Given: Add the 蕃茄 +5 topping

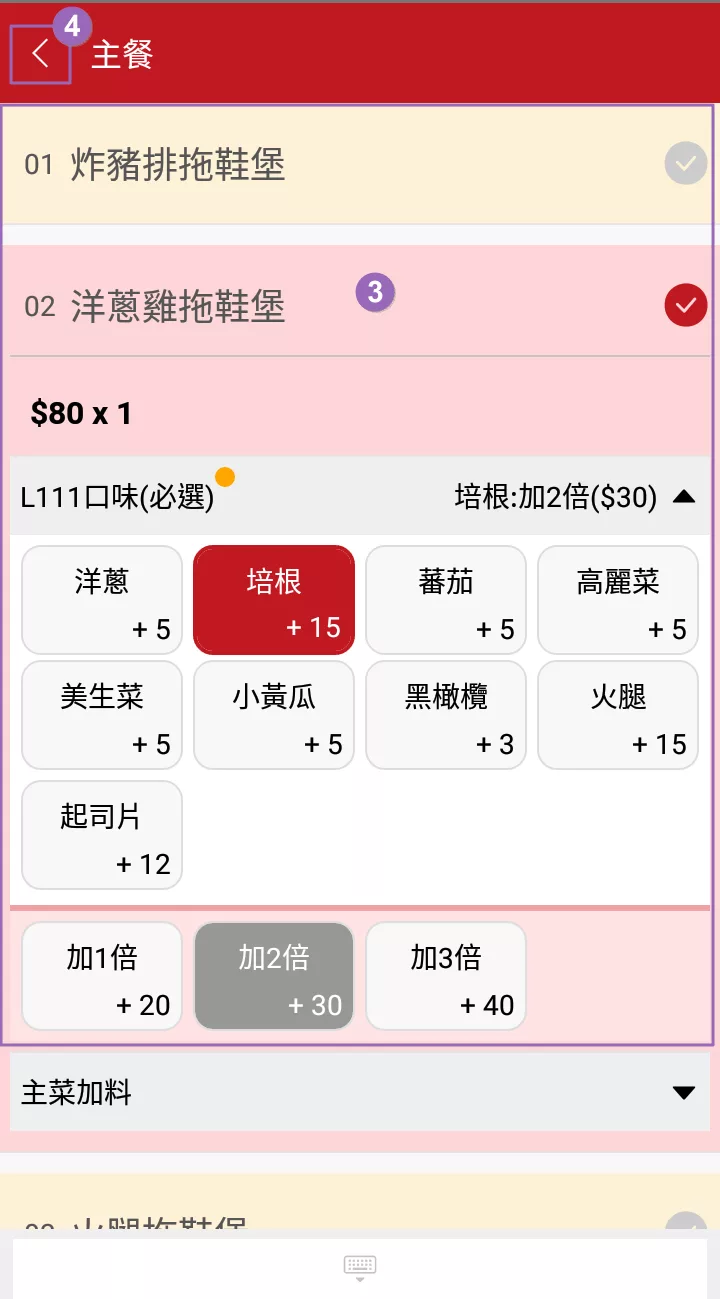Looking at the screenshot, I should pos(446,600).
